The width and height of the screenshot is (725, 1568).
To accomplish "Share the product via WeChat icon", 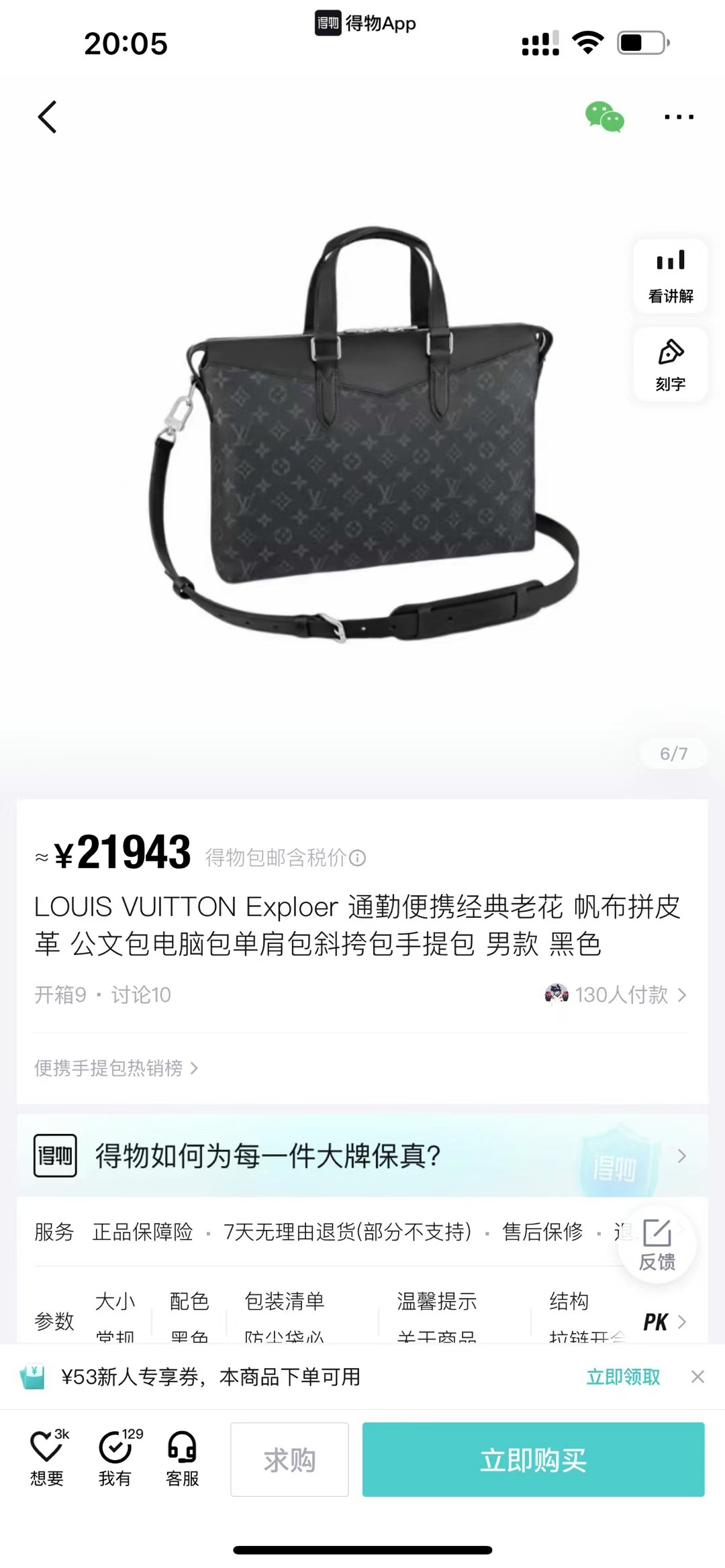I will coord(604,117).
